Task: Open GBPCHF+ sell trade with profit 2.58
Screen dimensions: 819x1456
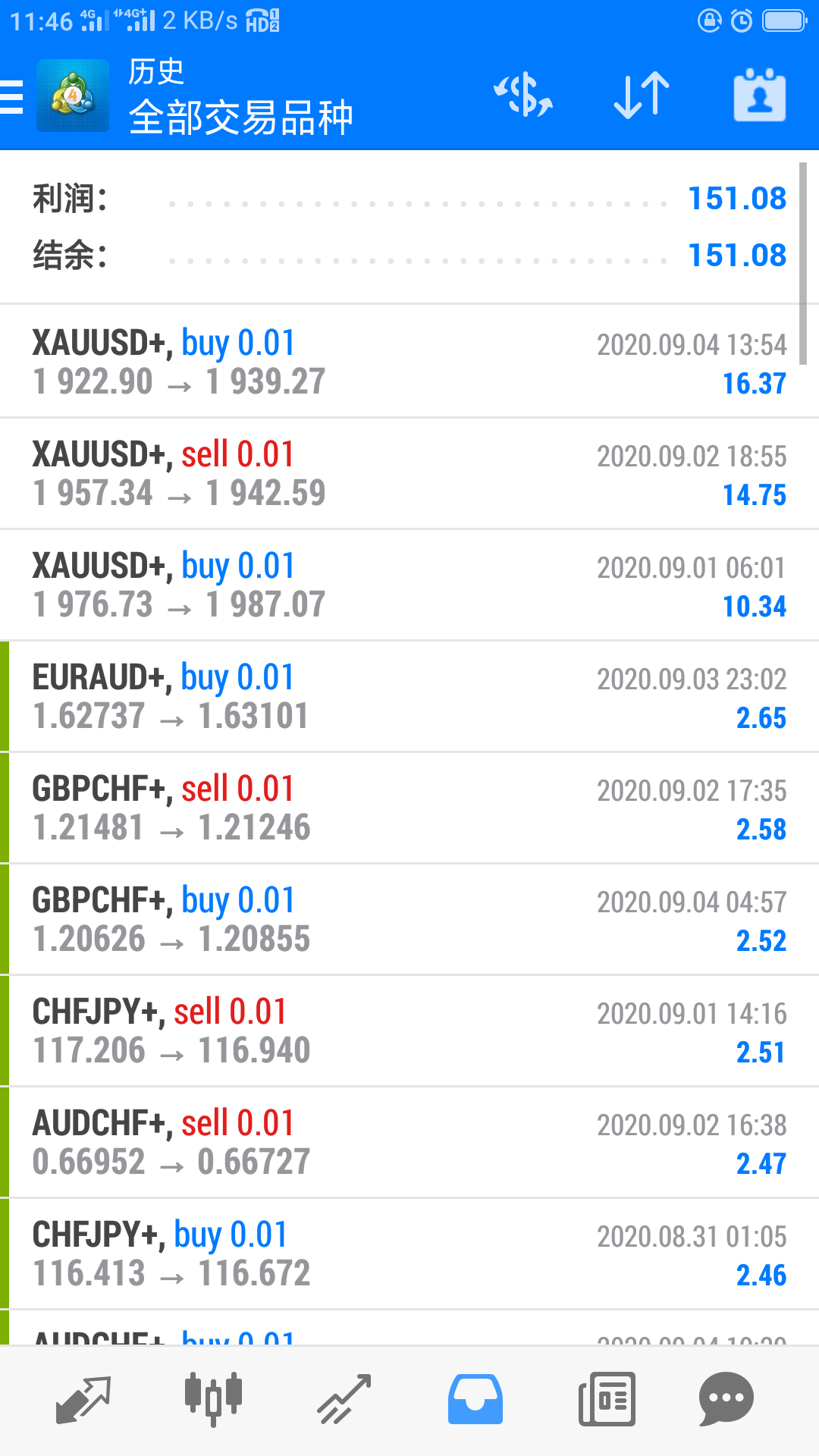Action: pyautogui.click(x=409, y=808)
